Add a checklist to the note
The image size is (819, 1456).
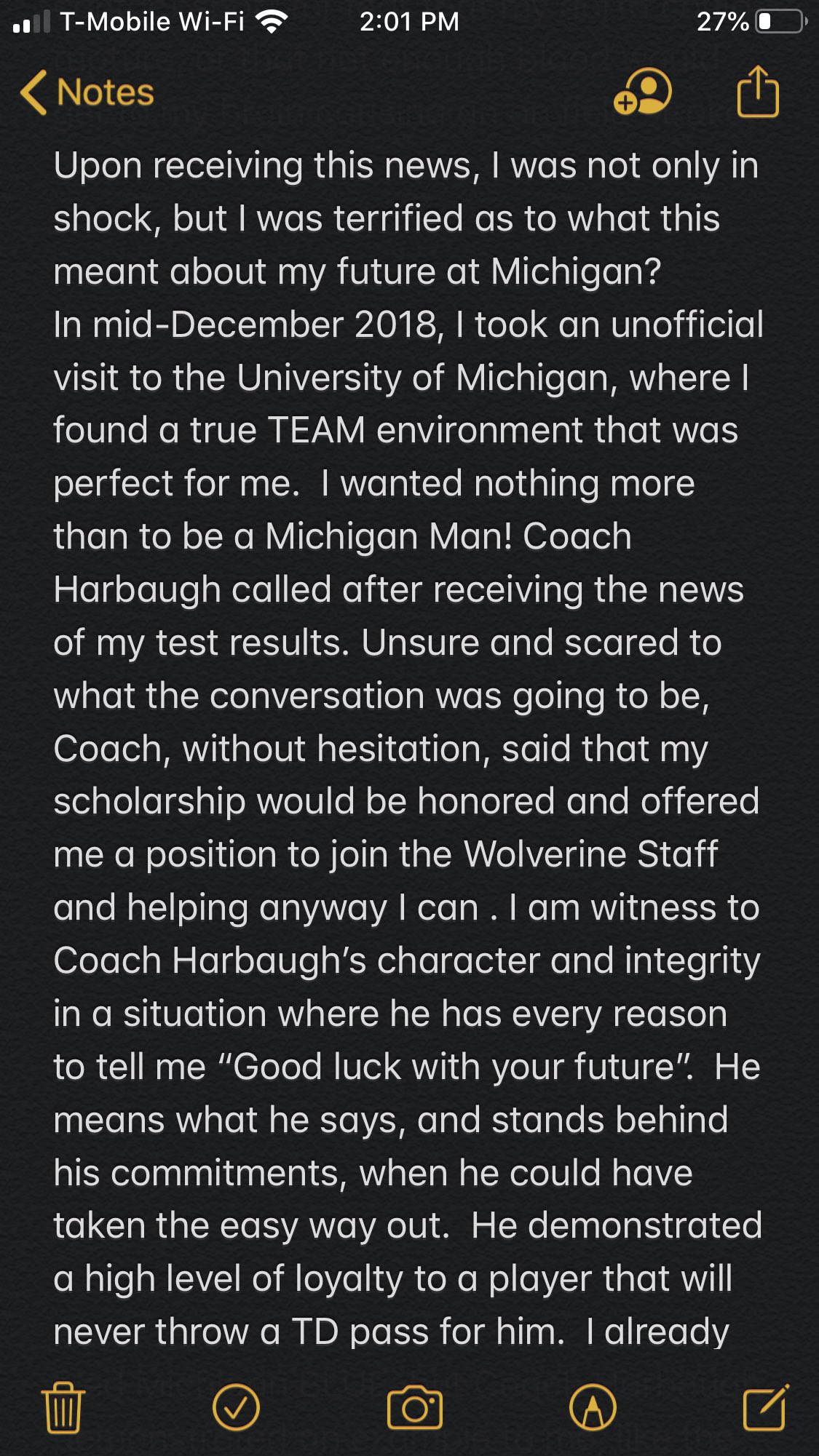(x=236, y=1407)
